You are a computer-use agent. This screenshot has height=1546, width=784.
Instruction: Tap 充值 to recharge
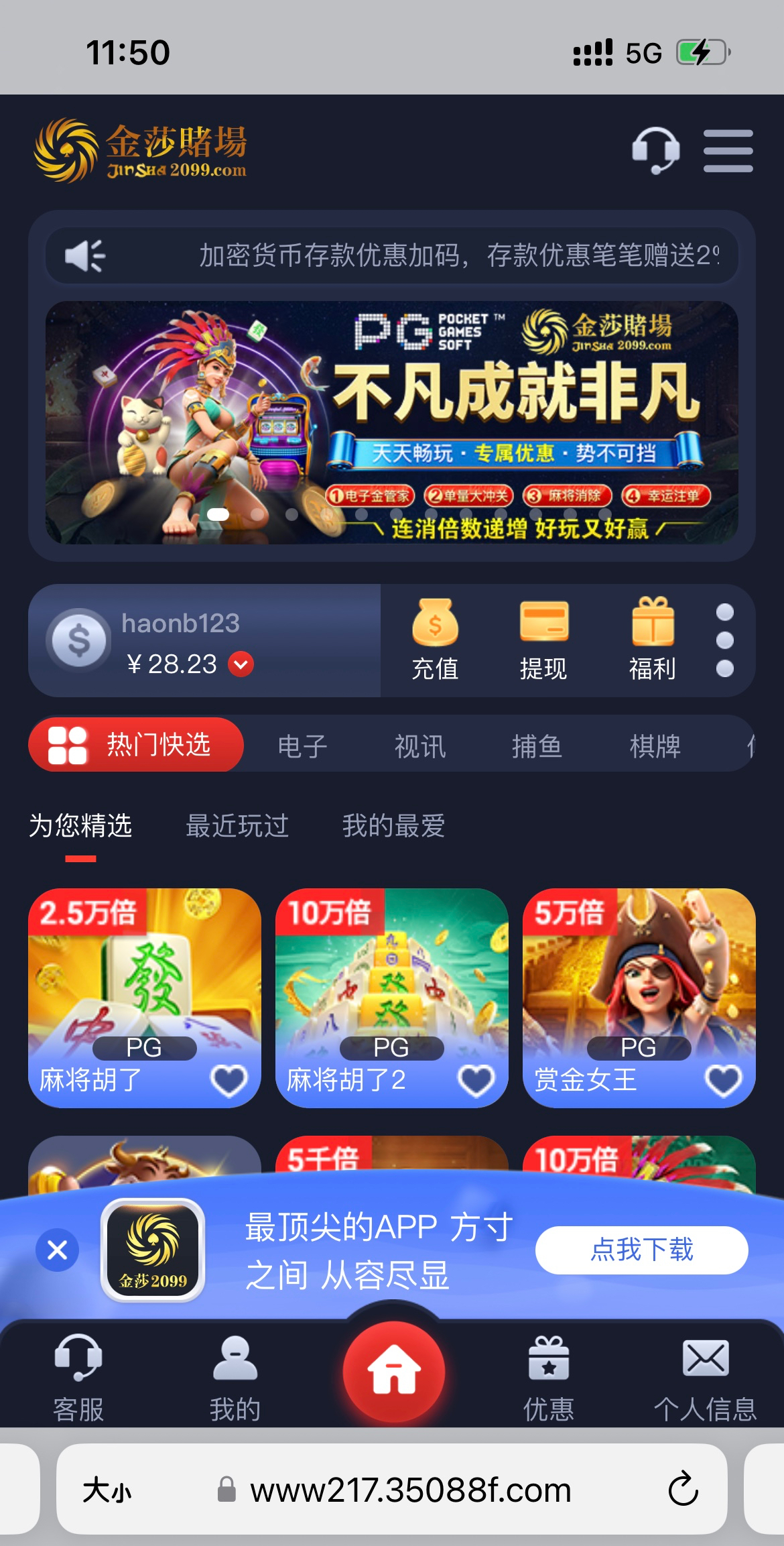pyautogui.click(x=435, y=640)
